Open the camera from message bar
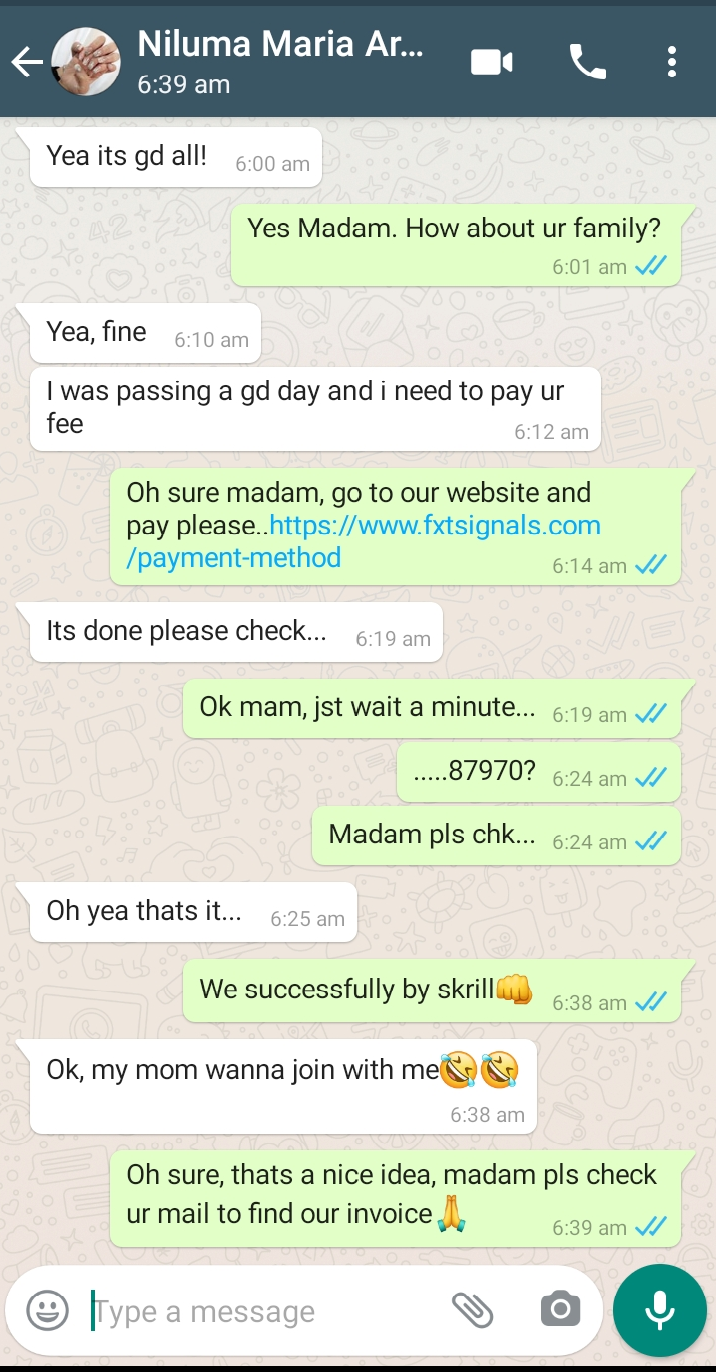 click(x=560, y=1309)
